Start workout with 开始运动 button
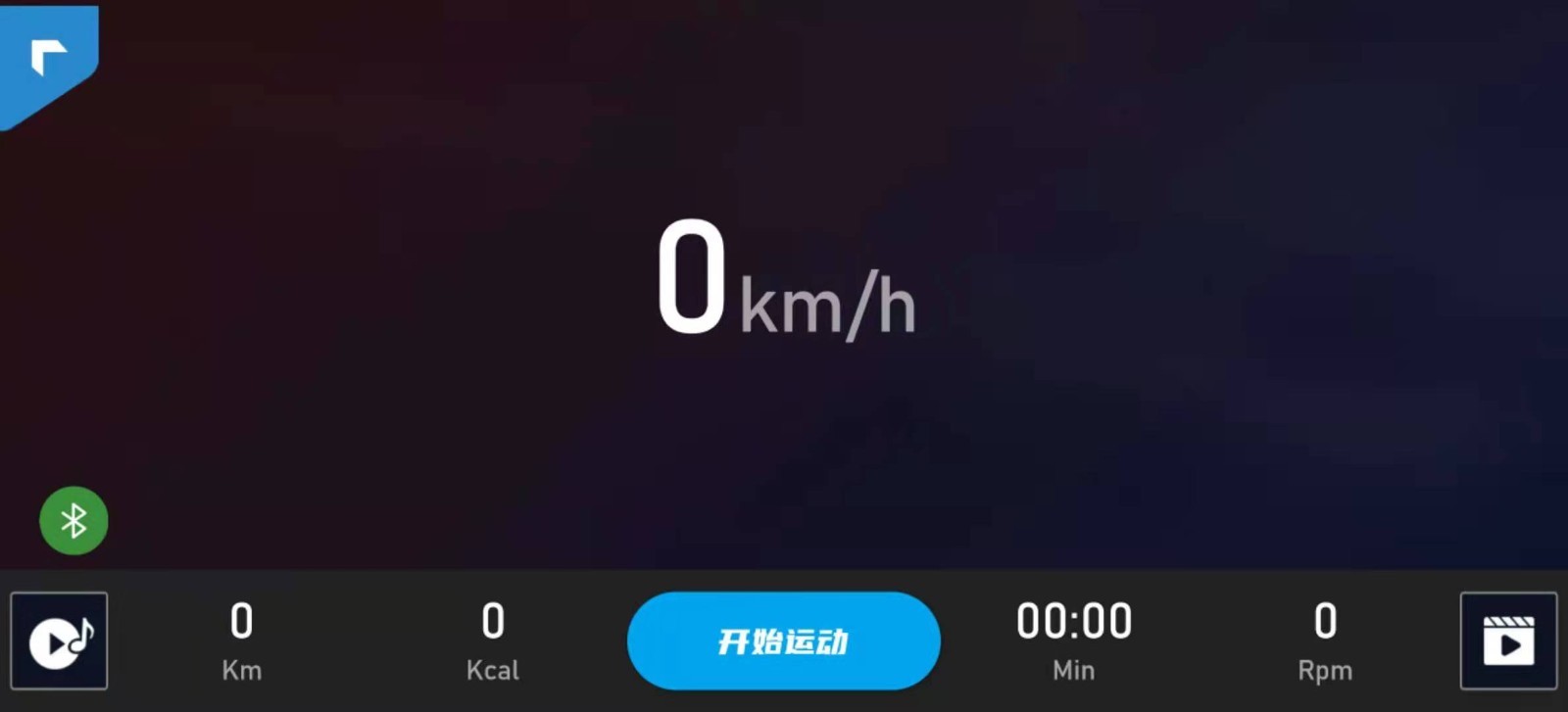Image resolution: width=1568 pixels, height=712 pixels. point(783,641)
